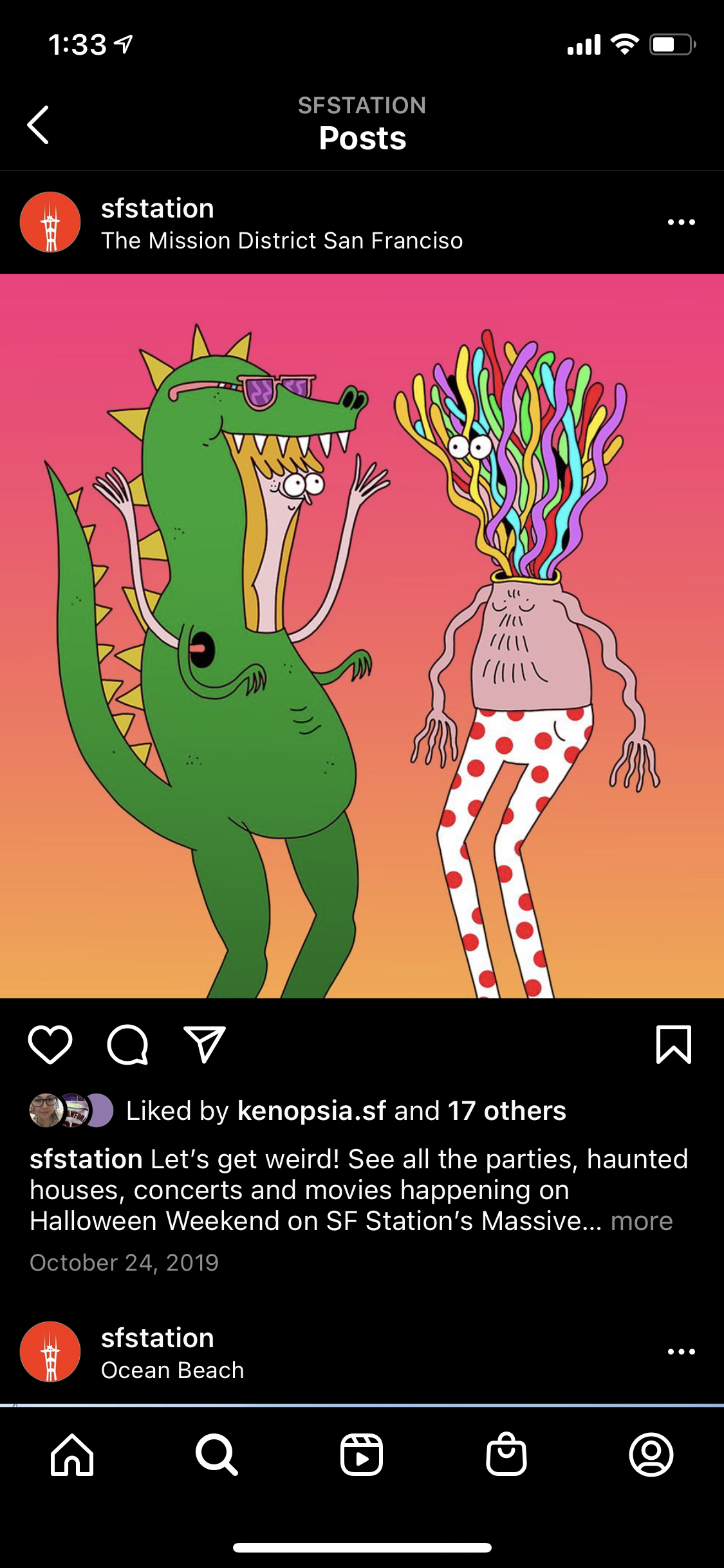Open the Shop tab
Viewport: 724px width, 1568px height.
pyautogui.click(x=506, y=1455)
